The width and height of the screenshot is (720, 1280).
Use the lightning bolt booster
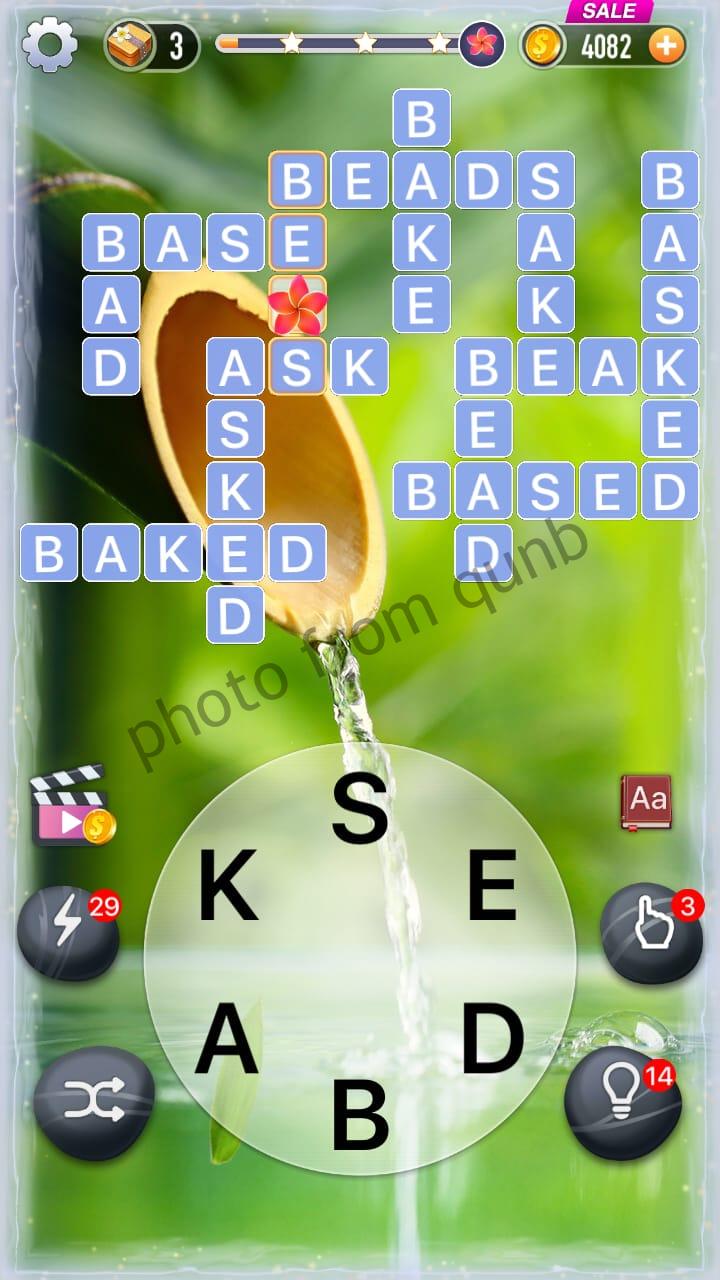click(68, 932)
